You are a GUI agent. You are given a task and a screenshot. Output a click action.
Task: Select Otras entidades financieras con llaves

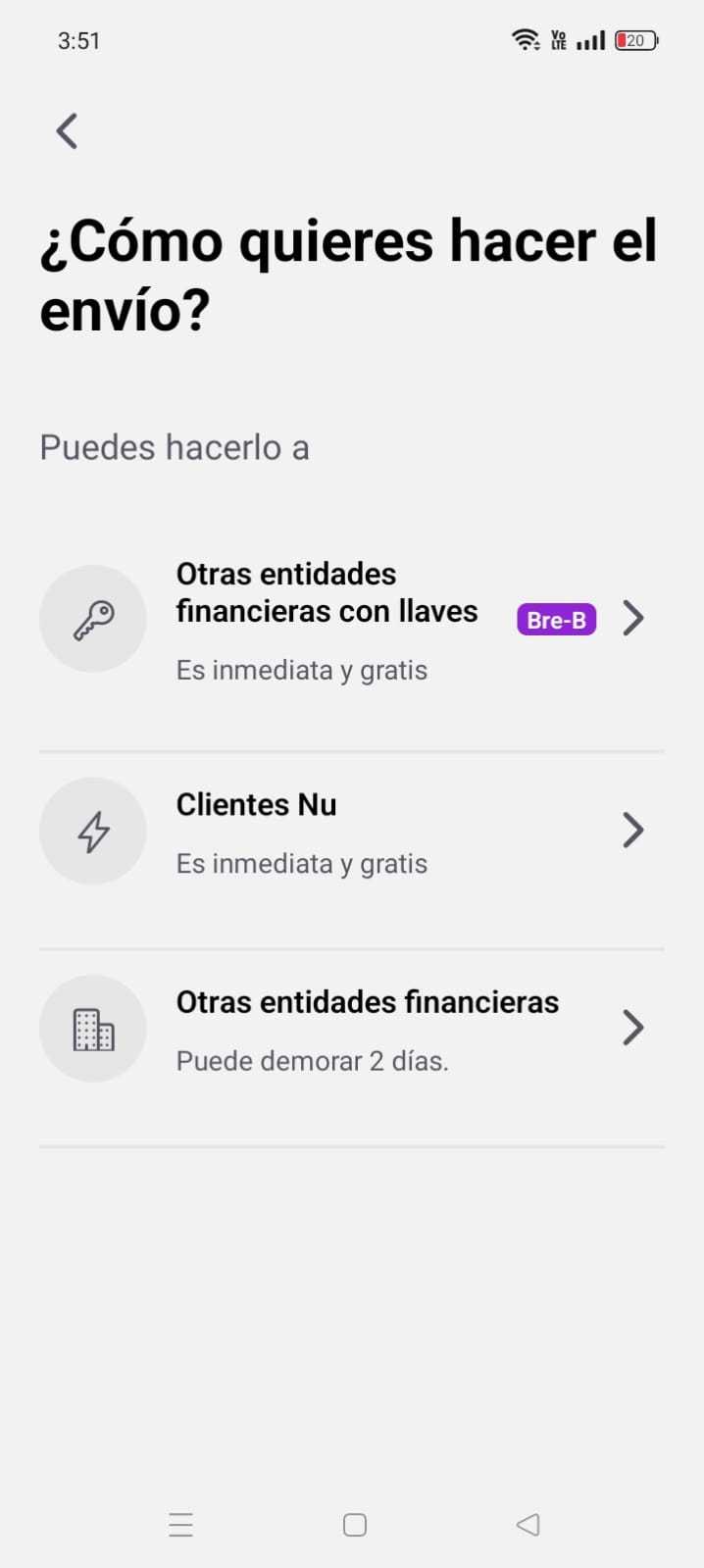351,619
